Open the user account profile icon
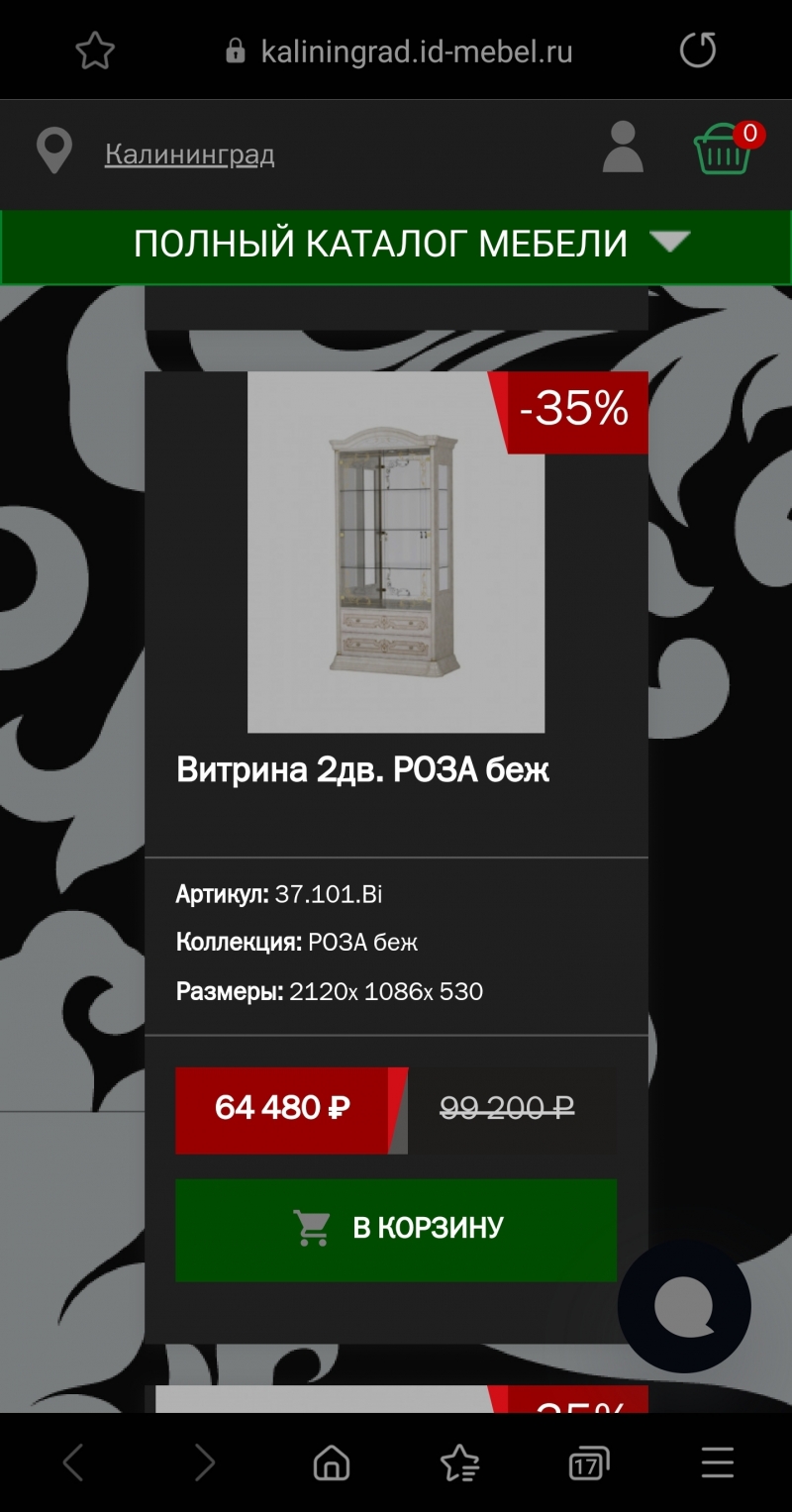 click(623, 148)
